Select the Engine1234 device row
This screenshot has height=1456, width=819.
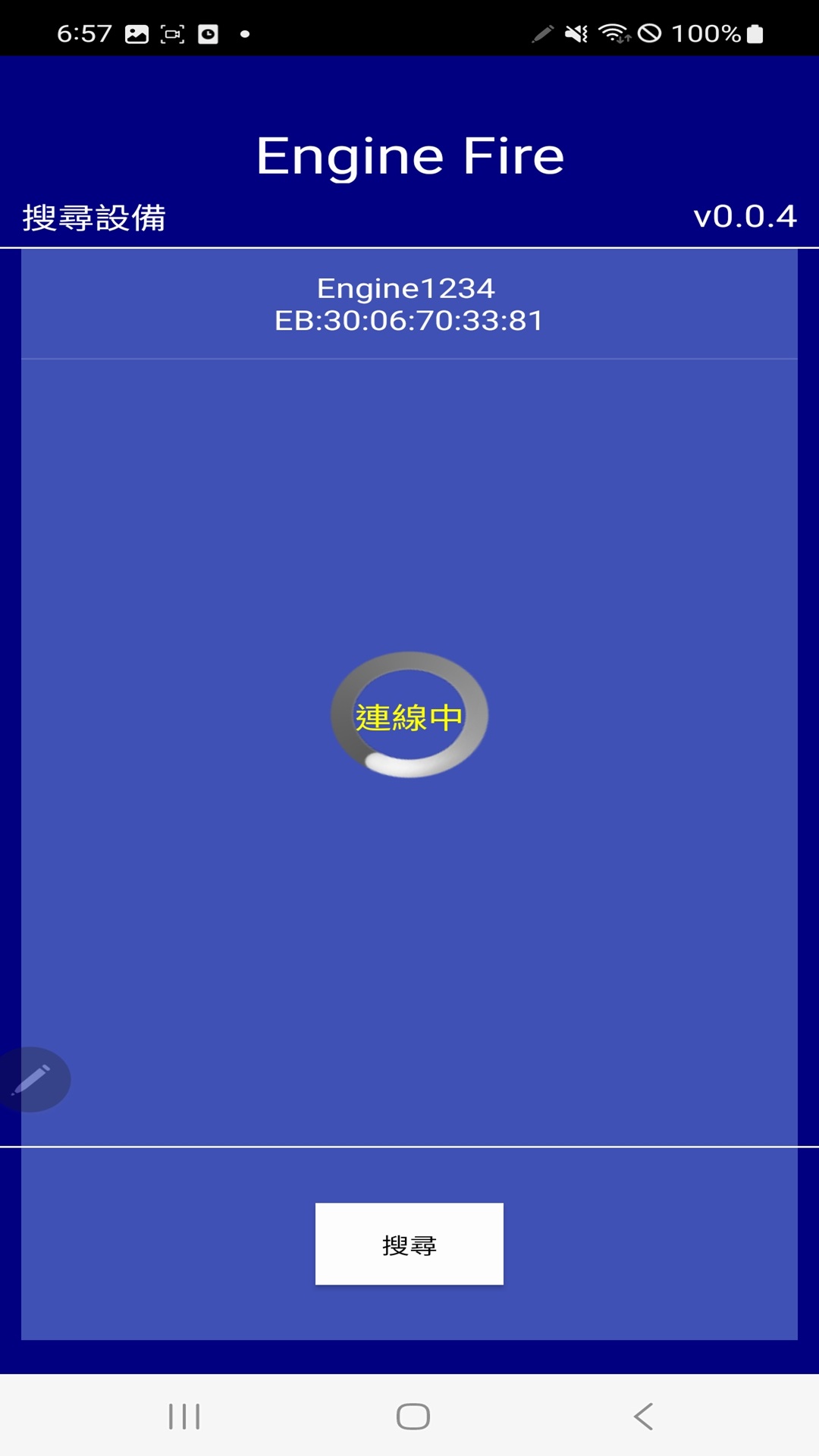click(x=409, y=304)
